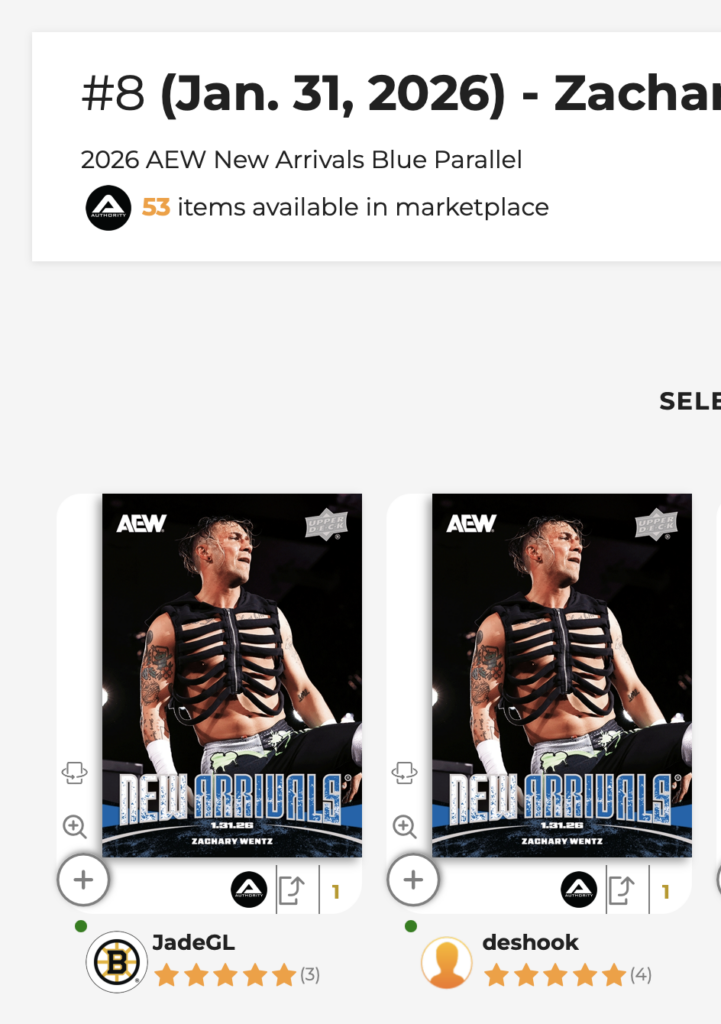Share JadeGL's card listing
The width and height of the screenshot is (721, 1024).
[291, 889]
